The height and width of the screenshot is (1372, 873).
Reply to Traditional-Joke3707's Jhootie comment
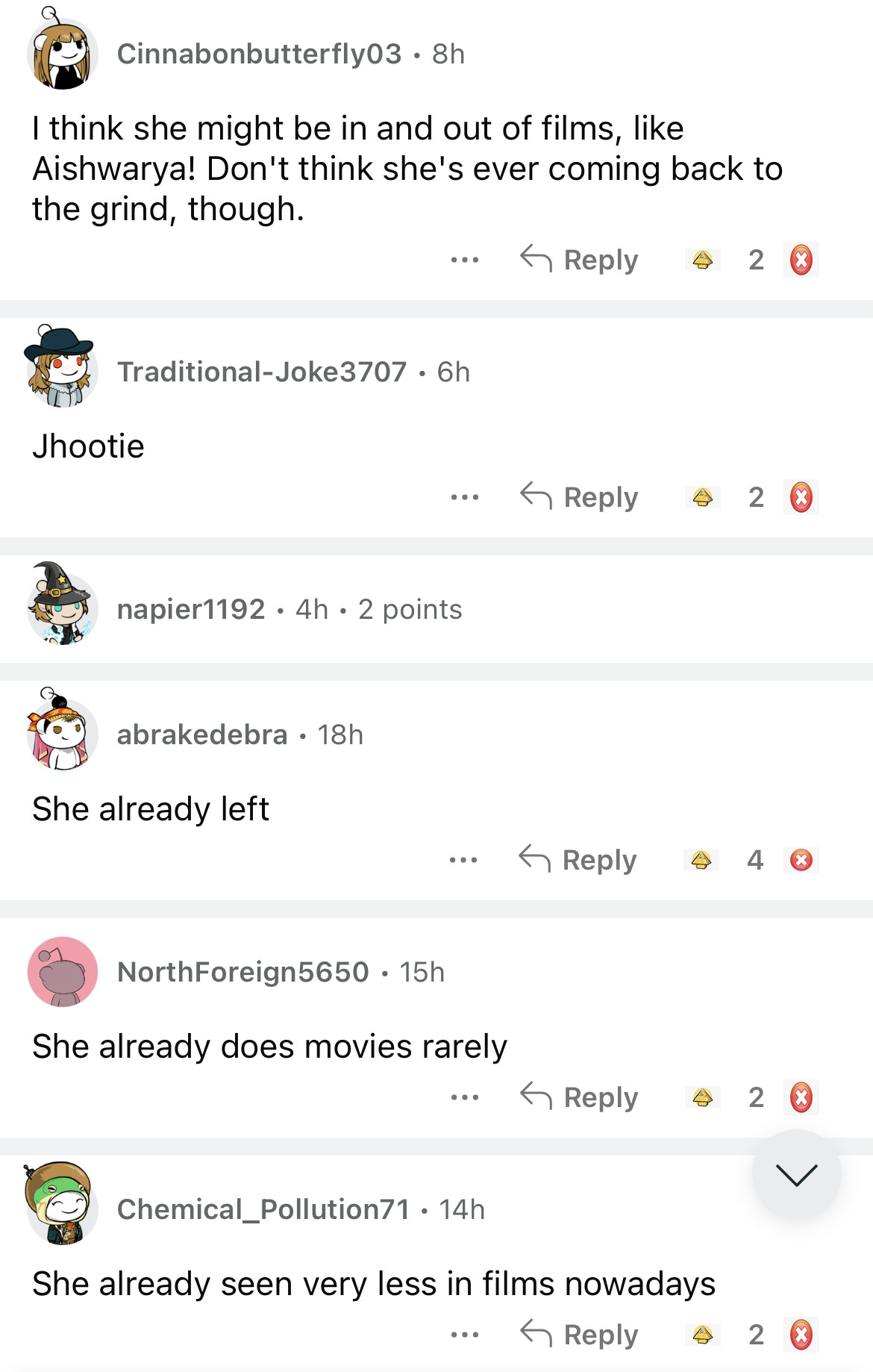(x=580, y=497)
